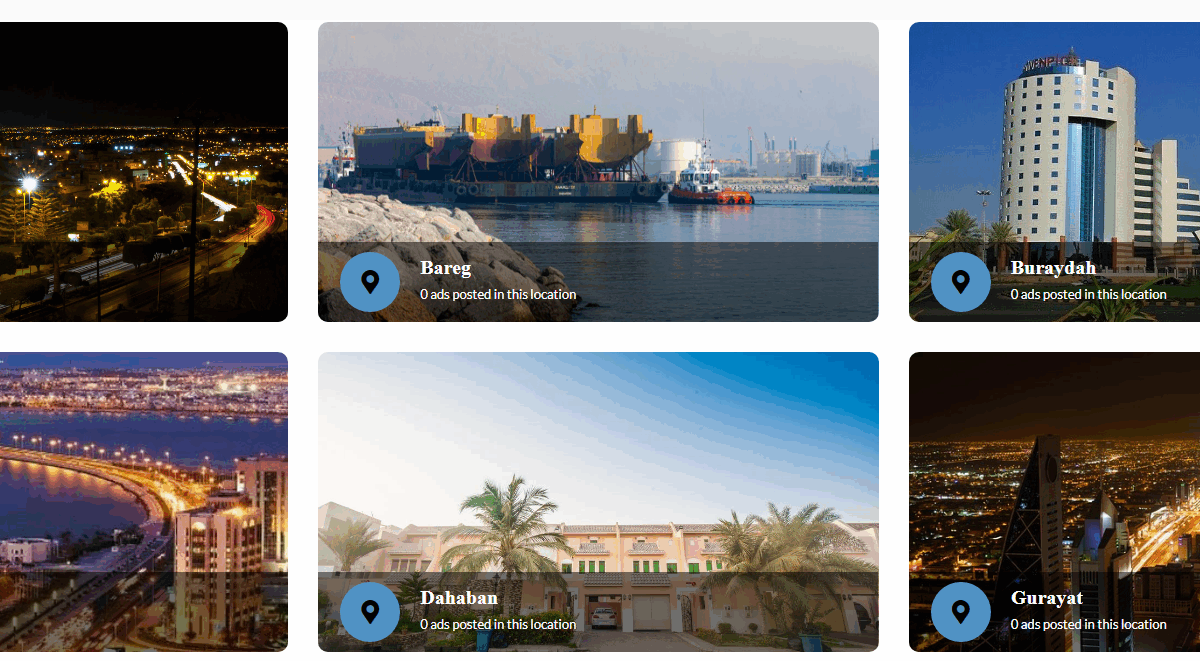Viewport: 1200px width, 661px height.
Task: Select the night highway city card
Action: point(143,172)
